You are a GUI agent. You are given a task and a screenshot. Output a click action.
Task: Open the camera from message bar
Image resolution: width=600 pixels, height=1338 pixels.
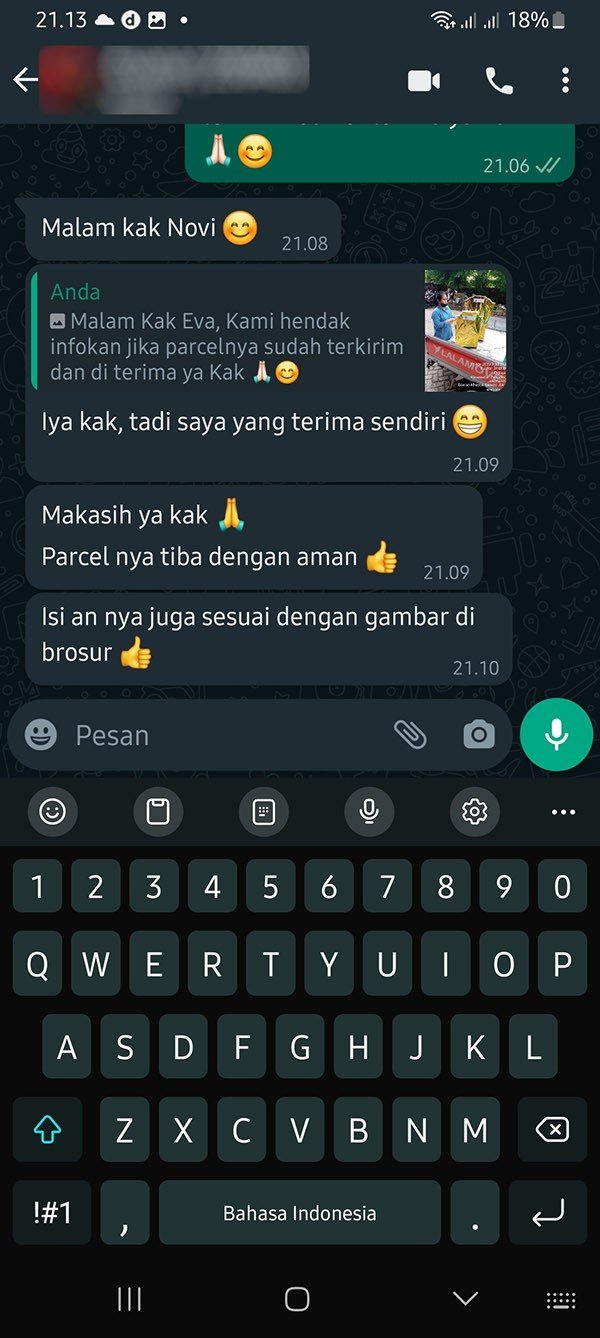479,735
